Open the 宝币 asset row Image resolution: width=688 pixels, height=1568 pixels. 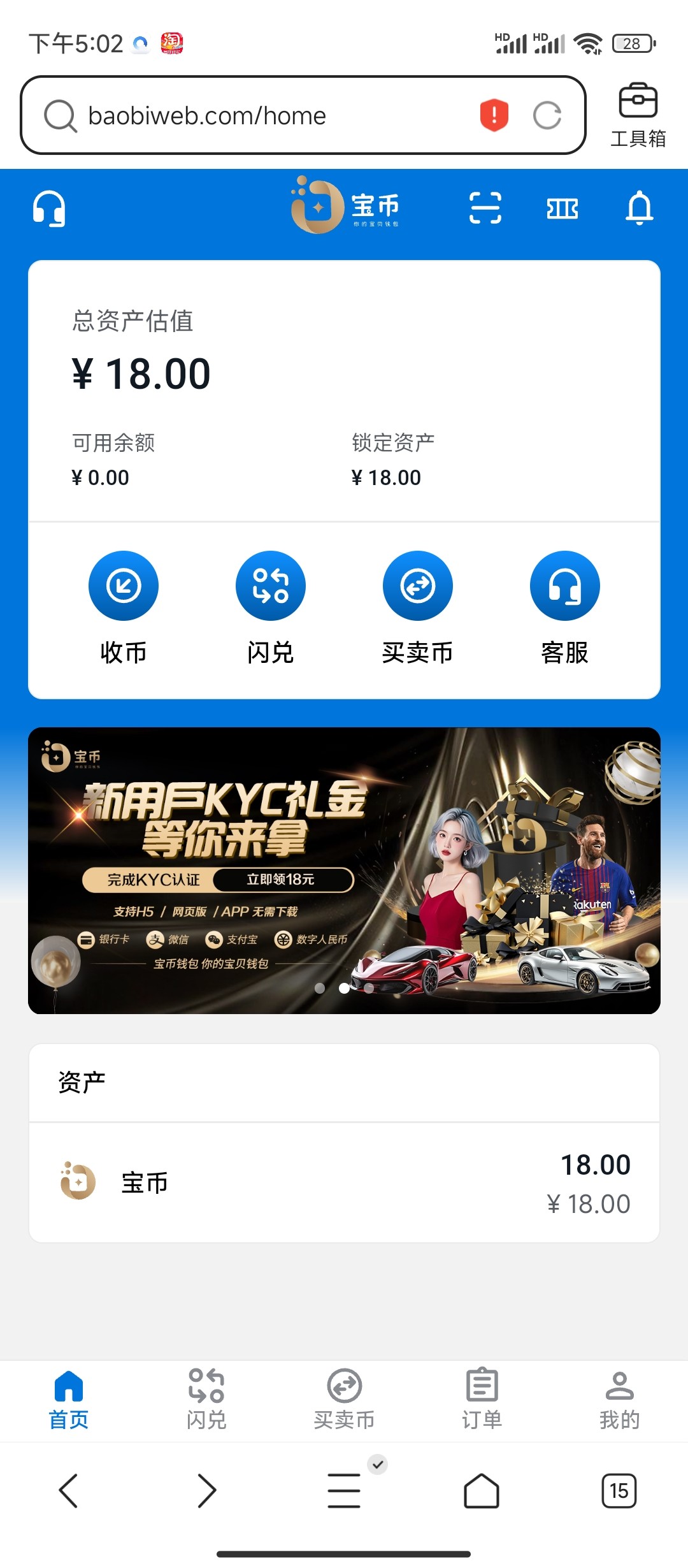click(344, 1183)
